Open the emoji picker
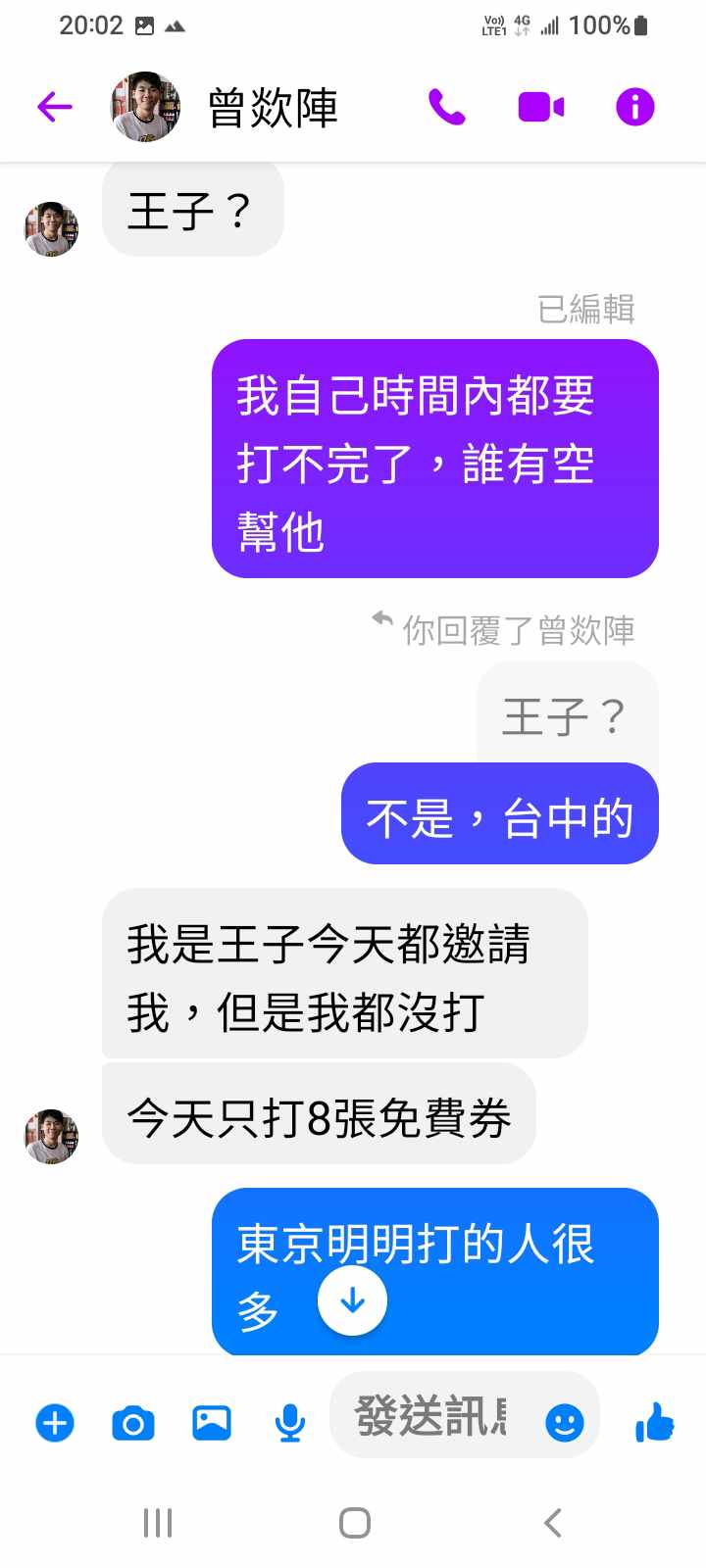This screenshot has height=1568, width=706. (564, 1422)
